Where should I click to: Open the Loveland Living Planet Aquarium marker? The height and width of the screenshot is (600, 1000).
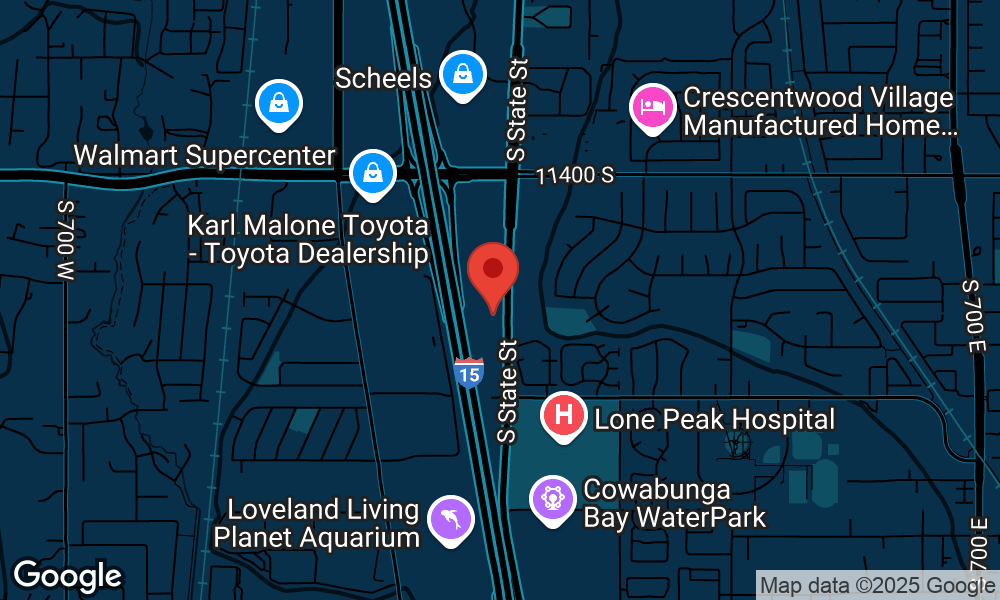449,520
